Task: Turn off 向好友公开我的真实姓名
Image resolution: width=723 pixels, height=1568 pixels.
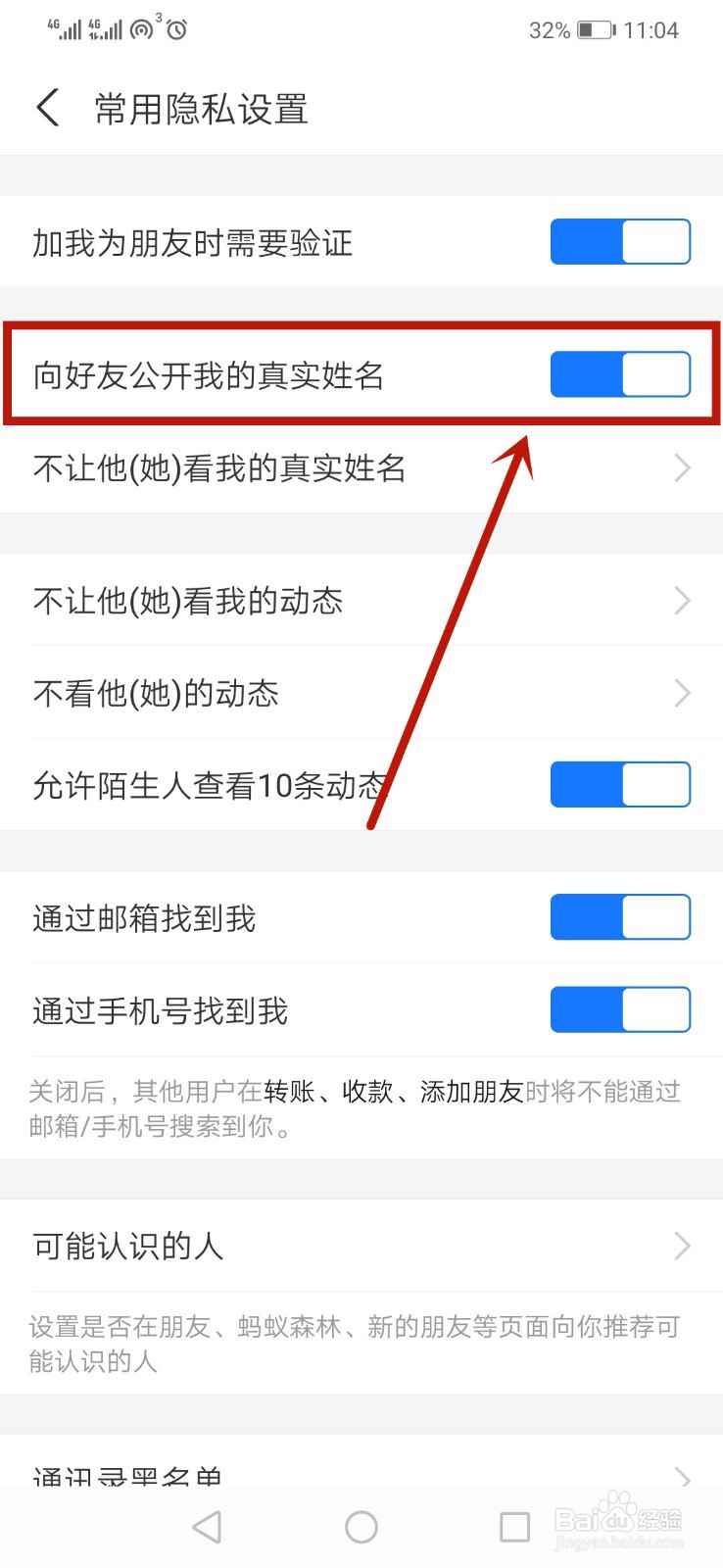Action: click(x=621, y=373)
